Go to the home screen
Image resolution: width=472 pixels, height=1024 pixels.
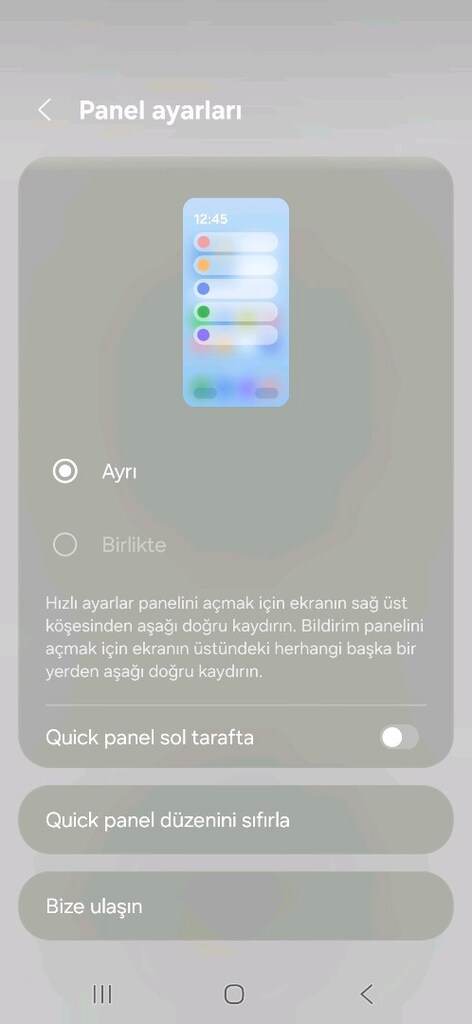[234, 994]
